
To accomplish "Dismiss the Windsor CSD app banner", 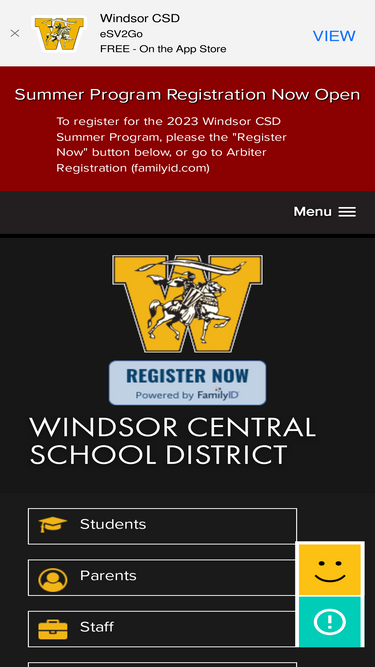I will [x=15, y=33].
